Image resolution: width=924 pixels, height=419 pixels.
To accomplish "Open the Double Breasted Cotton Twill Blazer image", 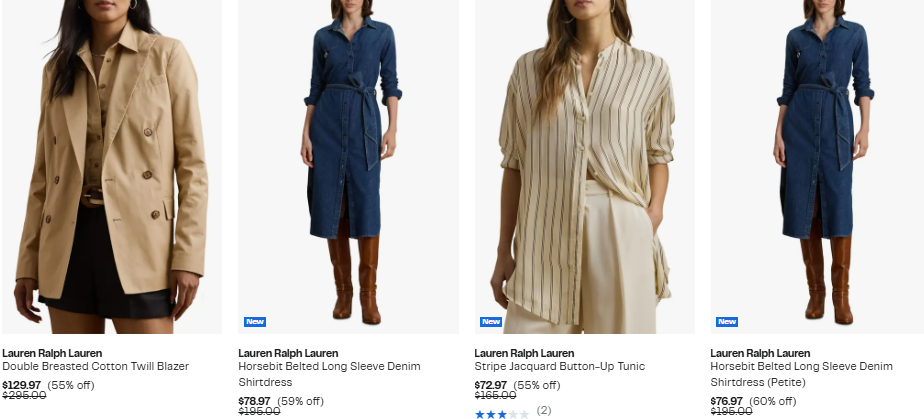I will (111, 165).
